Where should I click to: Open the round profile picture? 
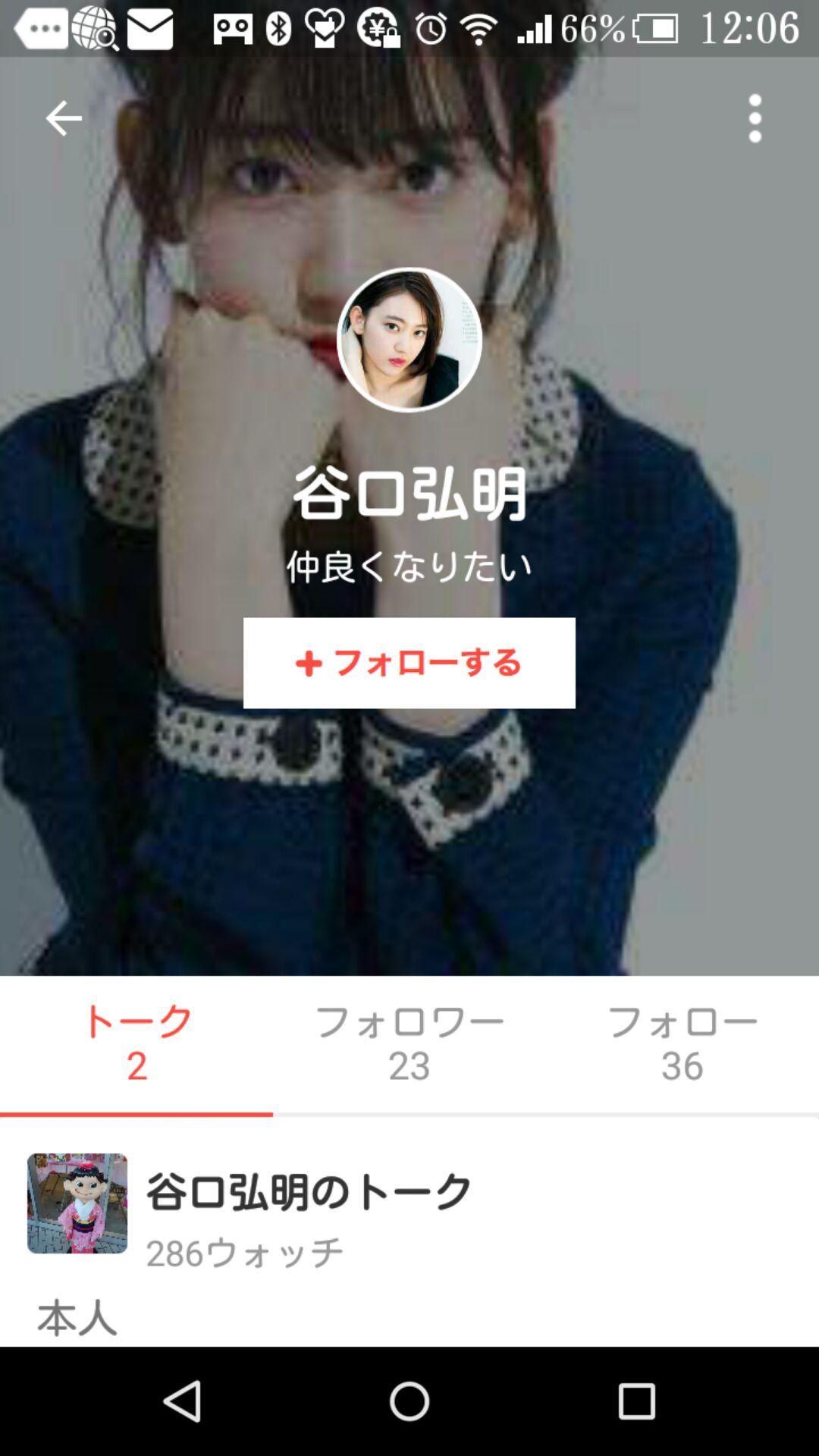[409, 340]
